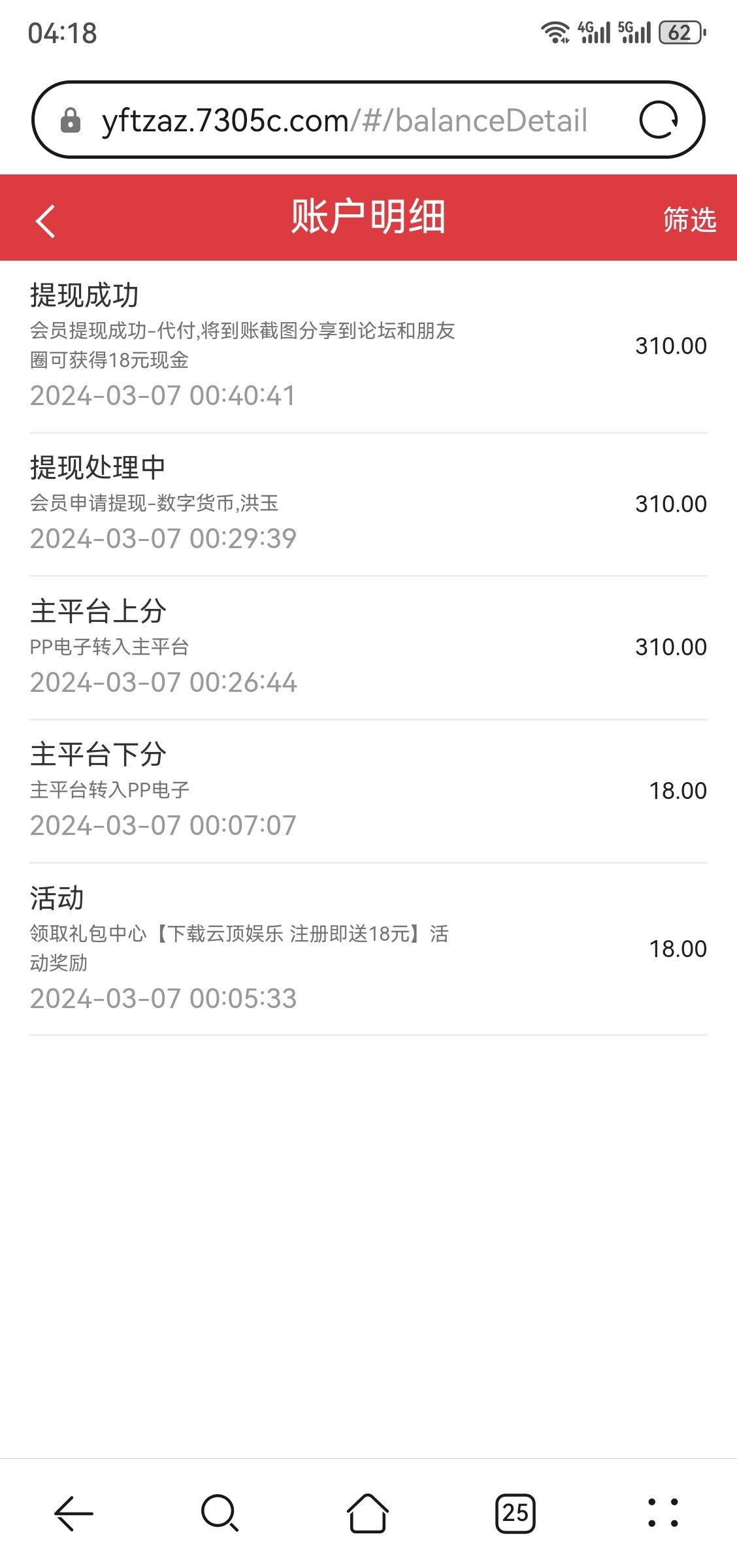Reload the page with the refresh icon
737x1568 pixels.
(658, 120)
